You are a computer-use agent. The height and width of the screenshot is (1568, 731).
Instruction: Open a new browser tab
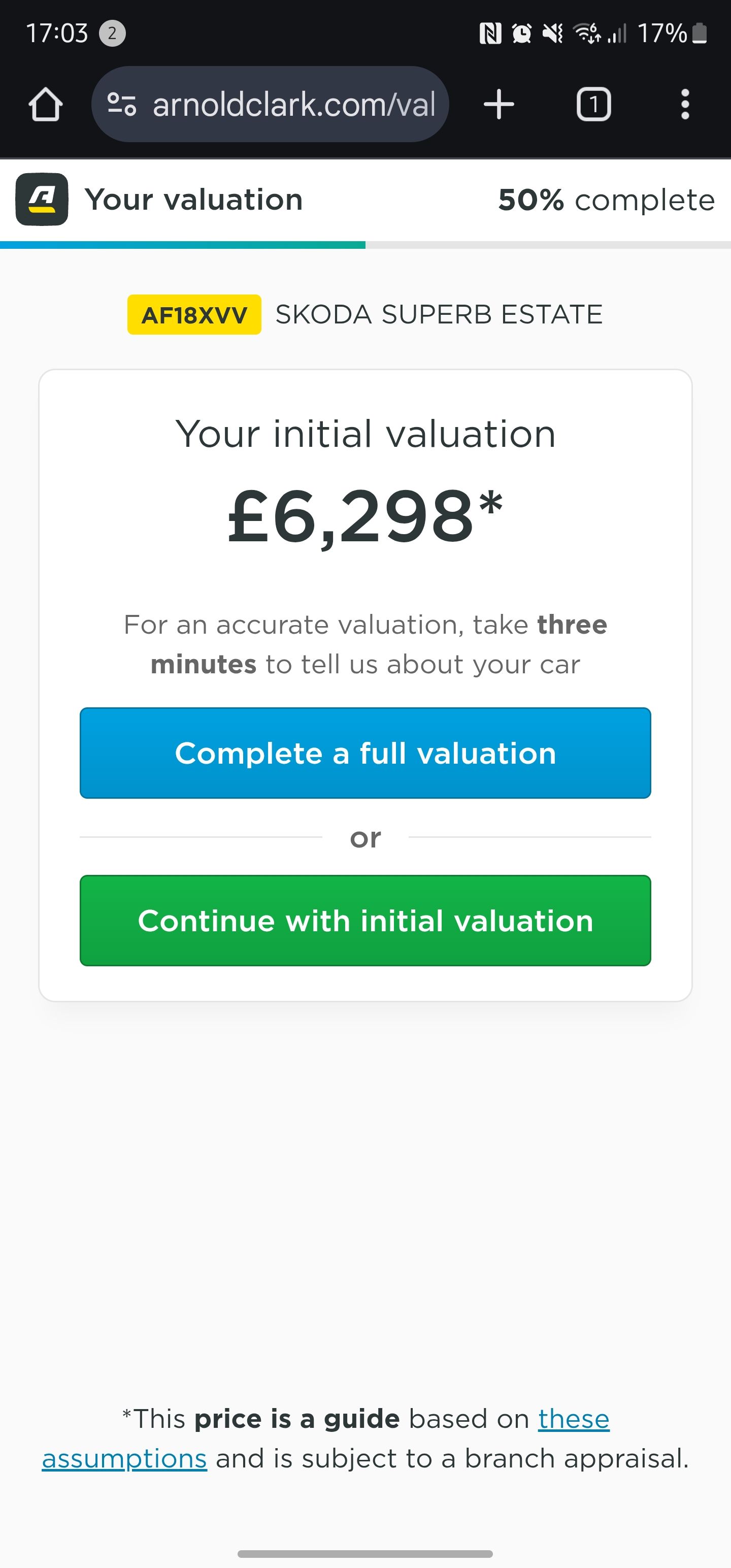tap(499, 104)
